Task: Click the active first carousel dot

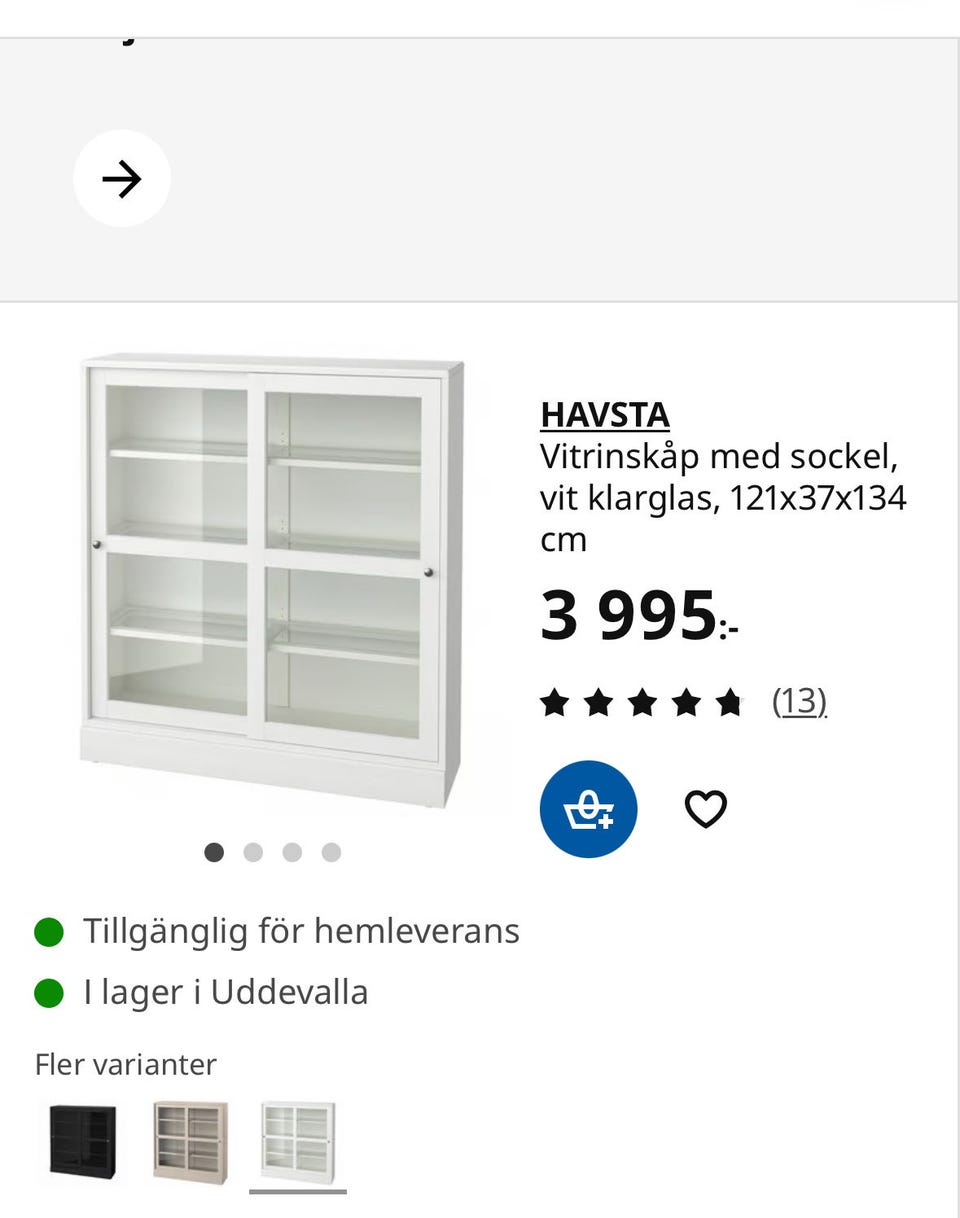Action: (214, 852)
